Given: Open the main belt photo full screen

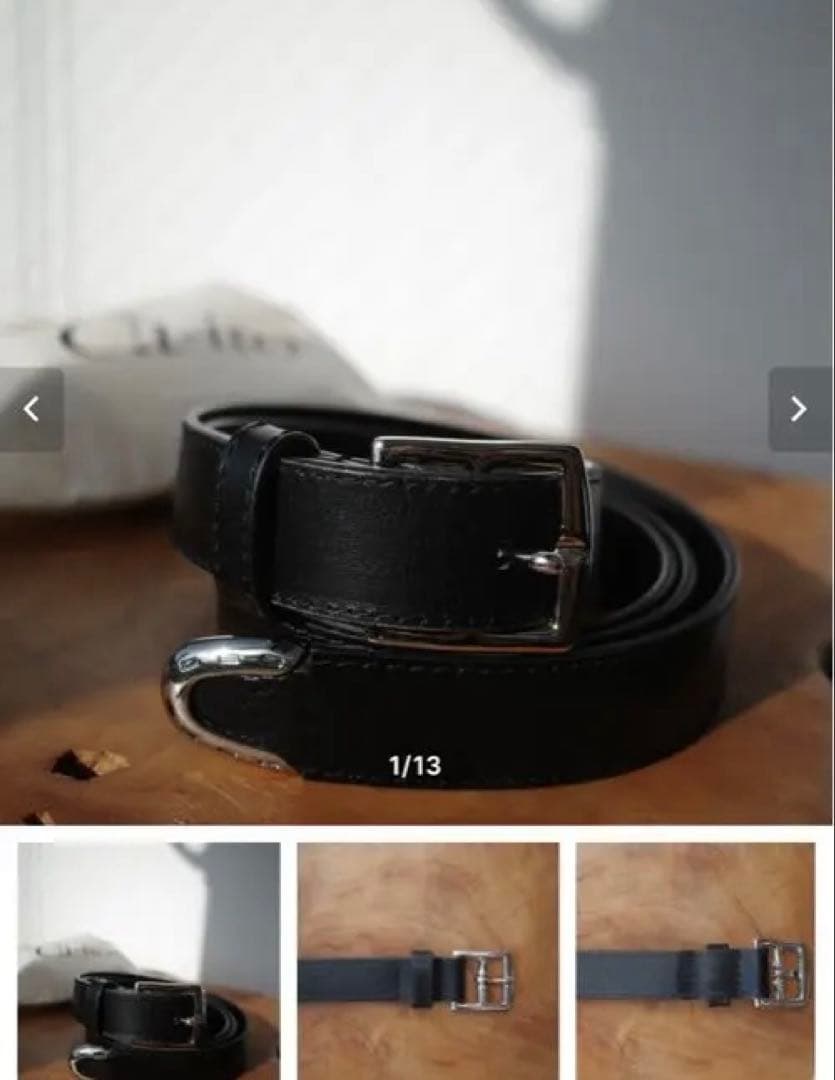Looking at the screenshot, I should click(x=417, y=560).
